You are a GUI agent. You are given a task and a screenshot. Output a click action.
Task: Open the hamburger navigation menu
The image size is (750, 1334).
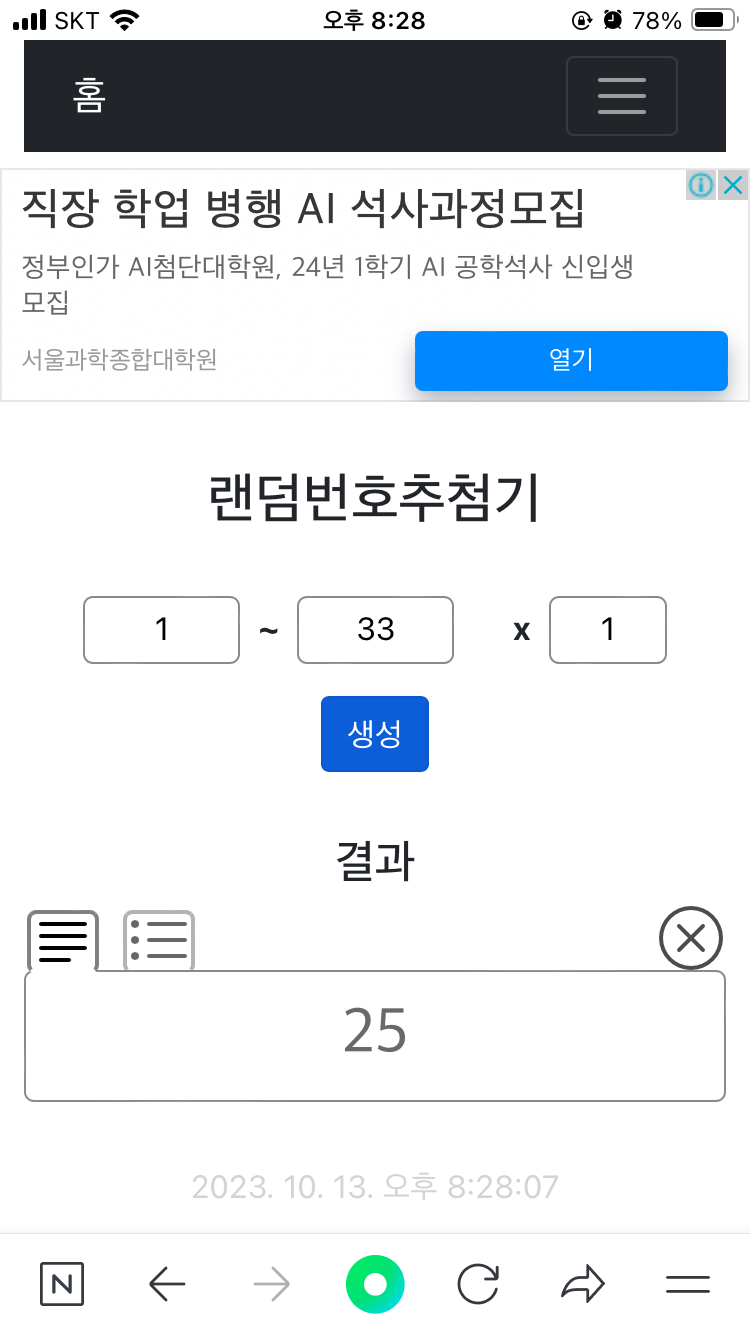click(621, 96)
